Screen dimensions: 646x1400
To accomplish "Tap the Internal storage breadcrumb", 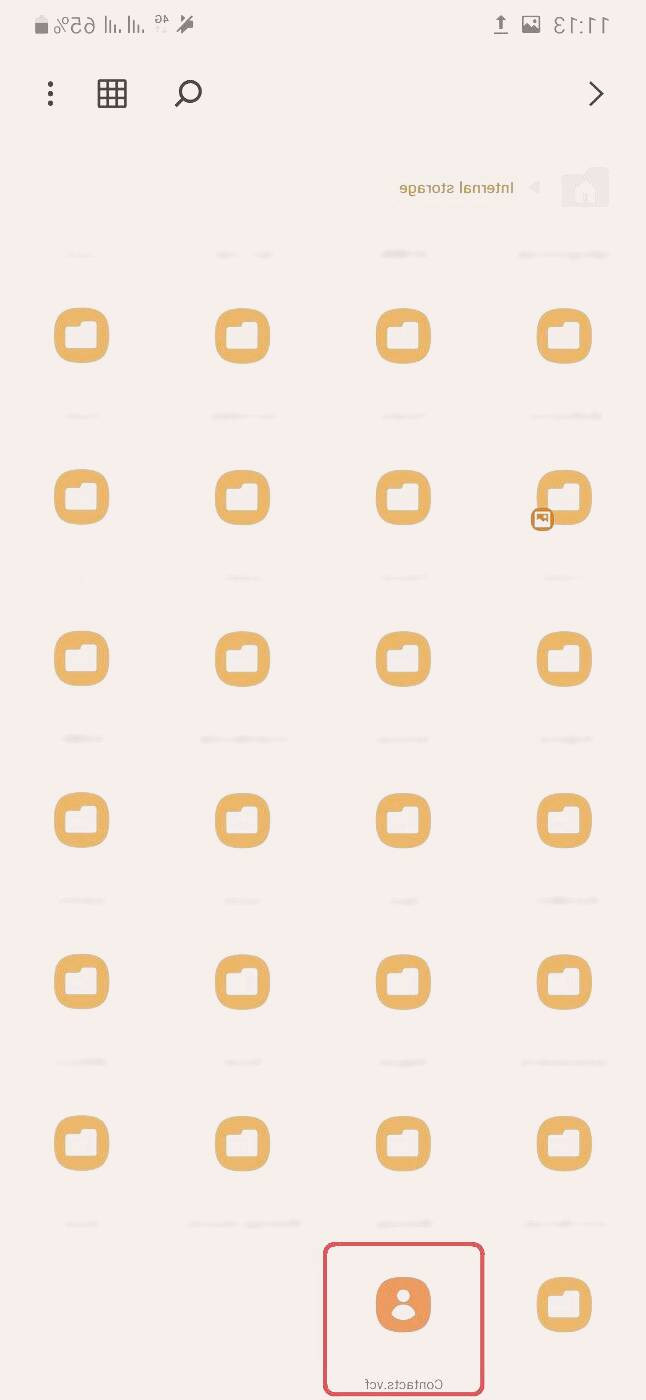I will [x=456, y=188].
